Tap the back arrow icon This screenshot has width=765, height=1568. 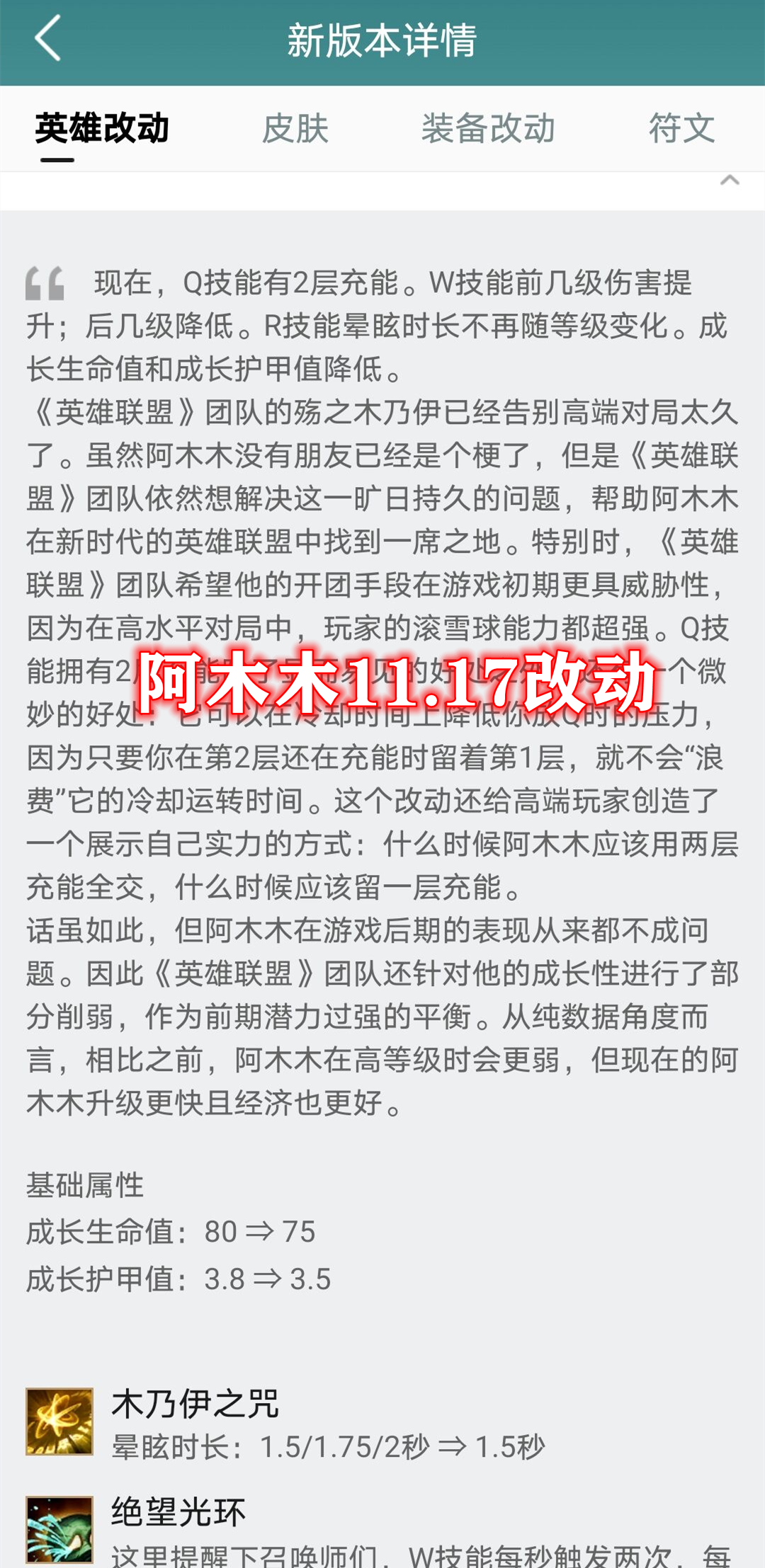tap(47, 39)
